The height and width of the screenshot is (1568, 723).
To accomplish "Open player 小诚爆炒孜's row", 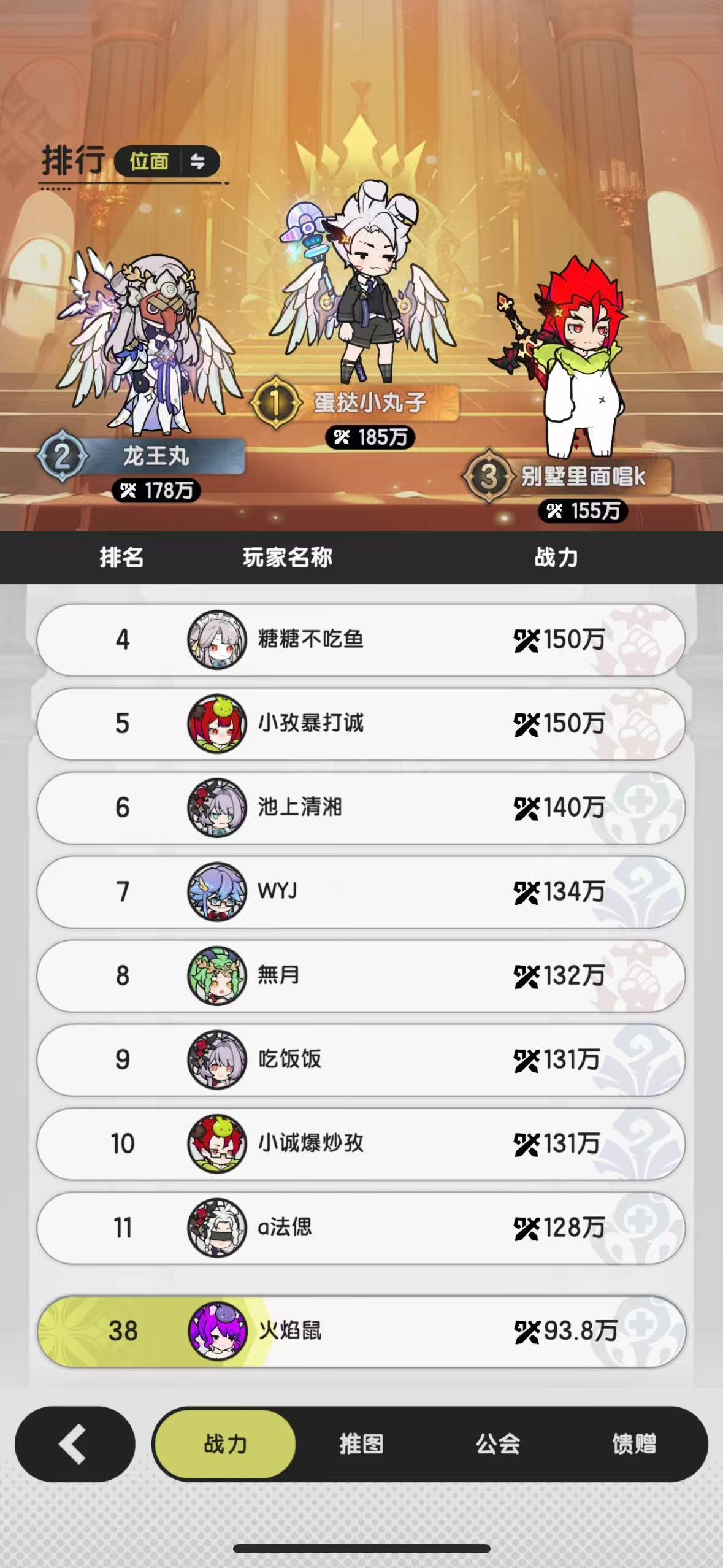I will (361, 1143).
